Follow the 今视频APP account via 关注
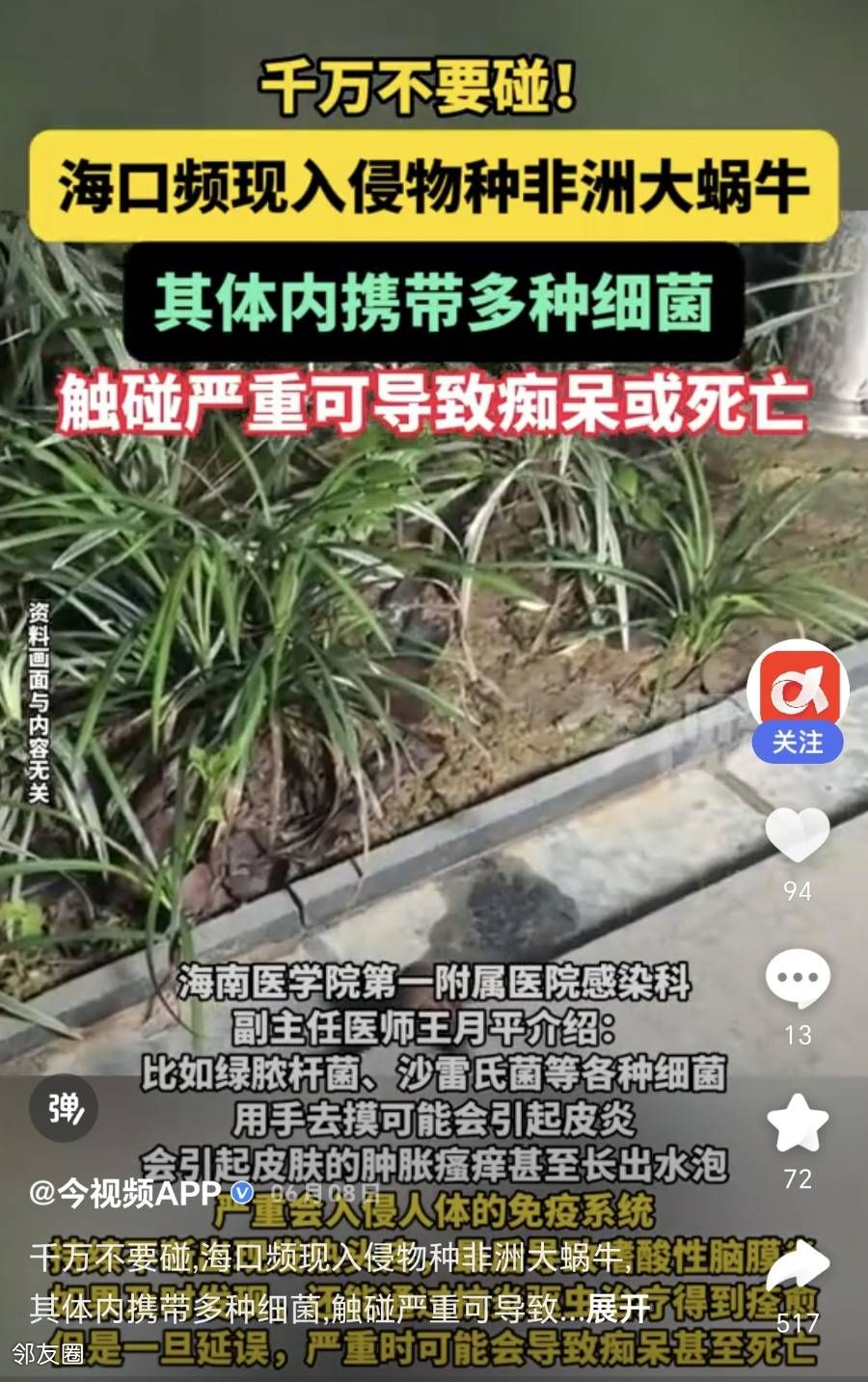 coord(798,743)
